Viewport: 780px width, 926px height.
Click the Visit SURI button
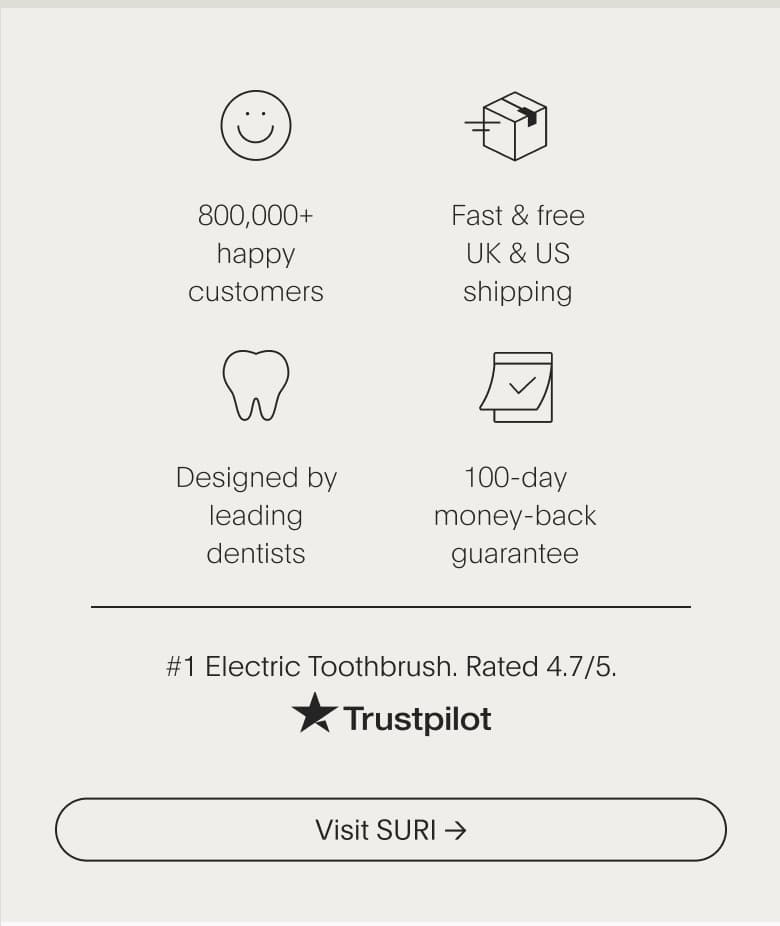click(x=390, y=831)
